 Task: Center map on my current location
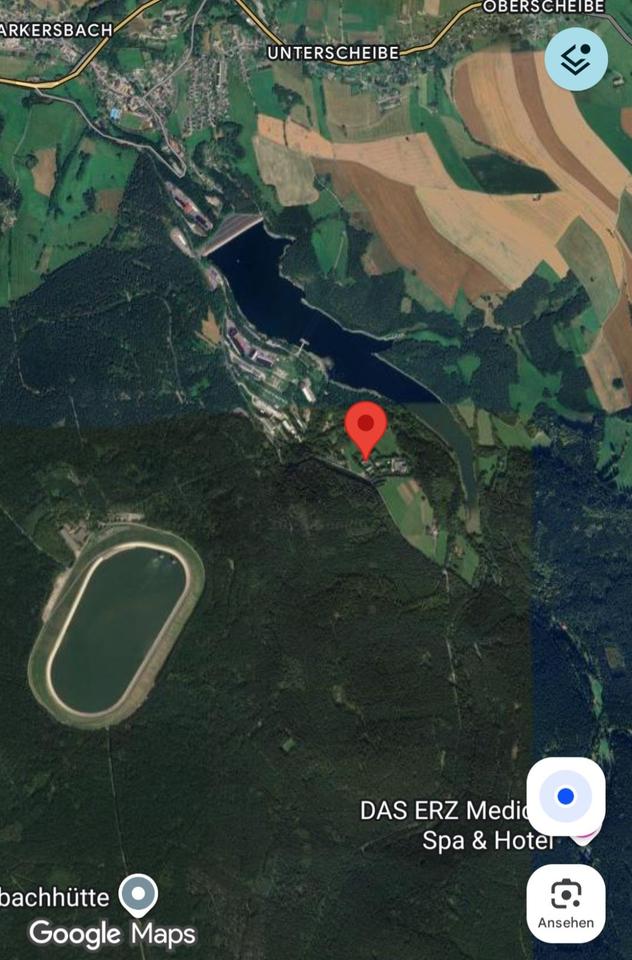(566, 797)
